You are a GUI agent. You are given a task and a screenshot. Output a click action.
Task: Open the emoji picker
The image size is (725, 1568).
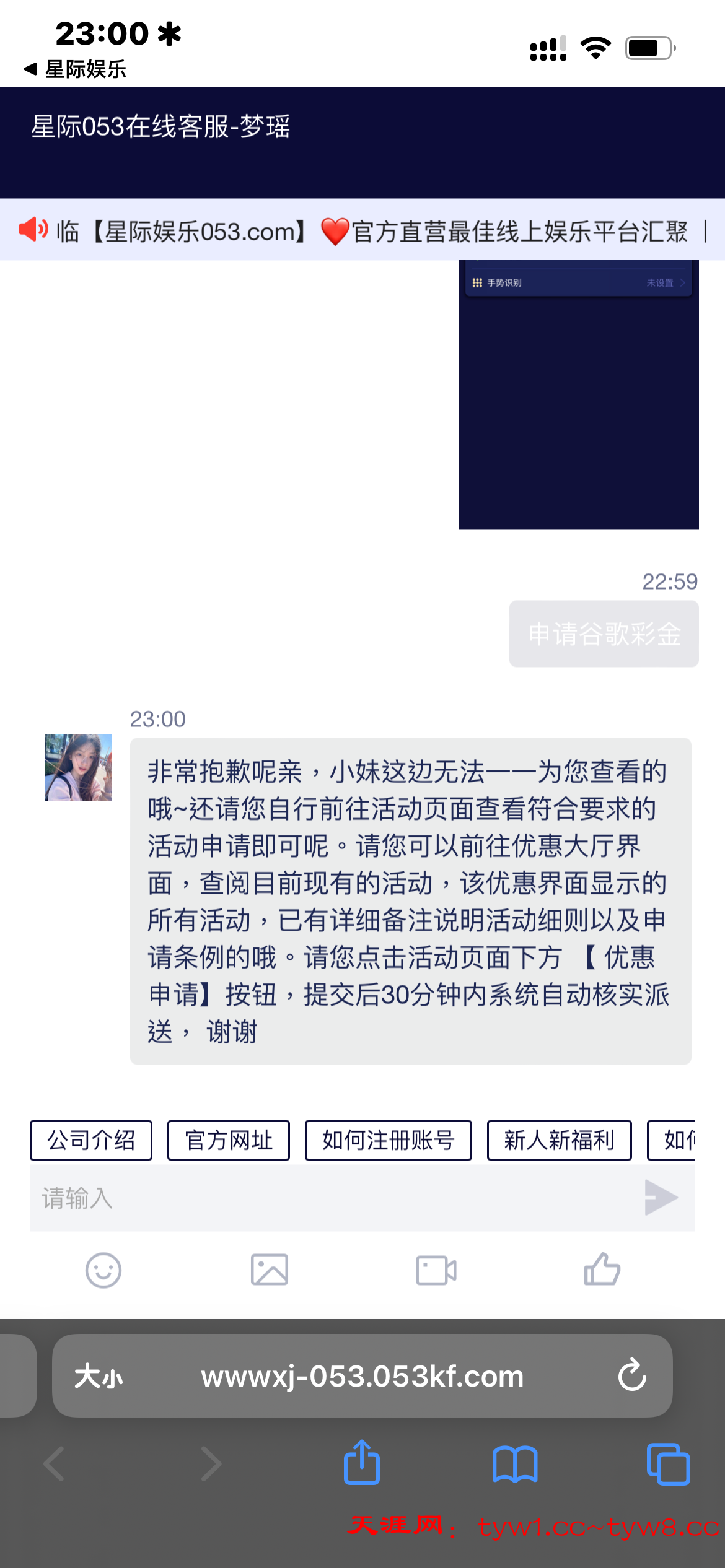(103, 1271)
